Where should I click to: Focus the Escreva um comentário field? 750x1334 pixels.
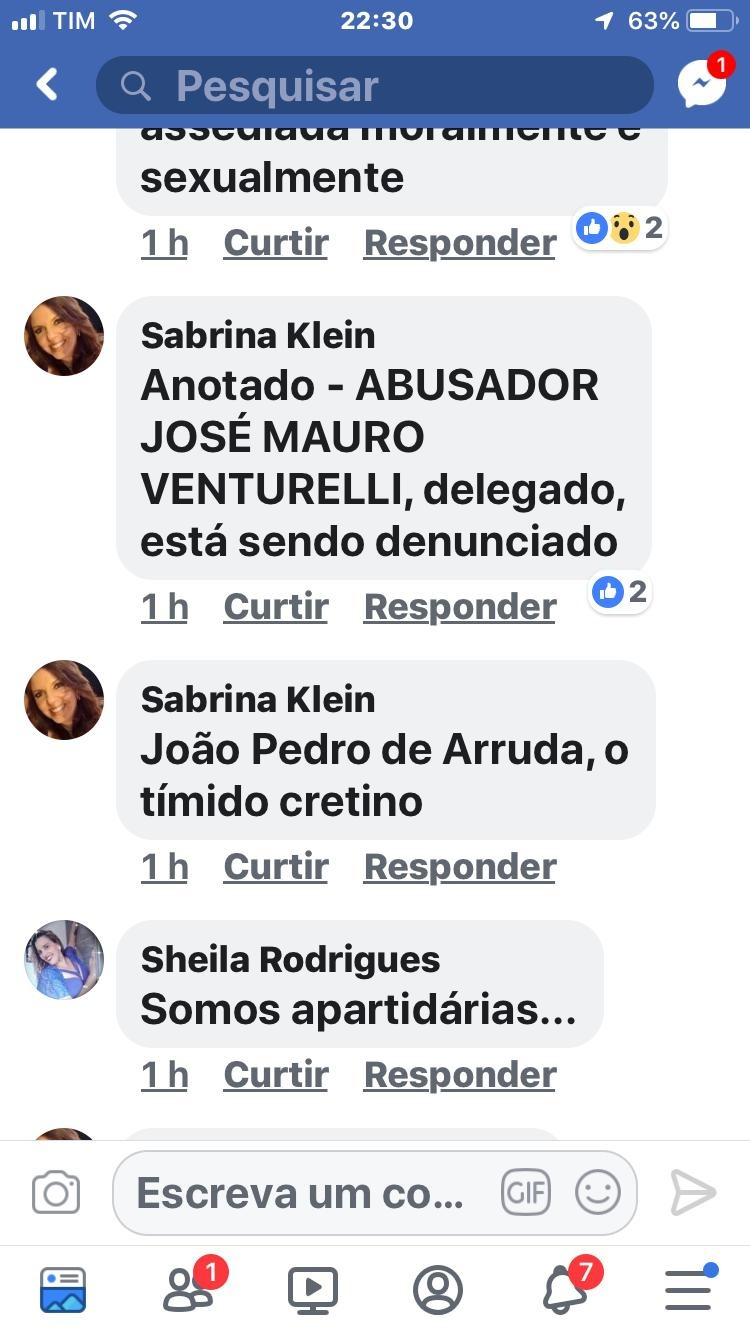(x=300, y=1192)
